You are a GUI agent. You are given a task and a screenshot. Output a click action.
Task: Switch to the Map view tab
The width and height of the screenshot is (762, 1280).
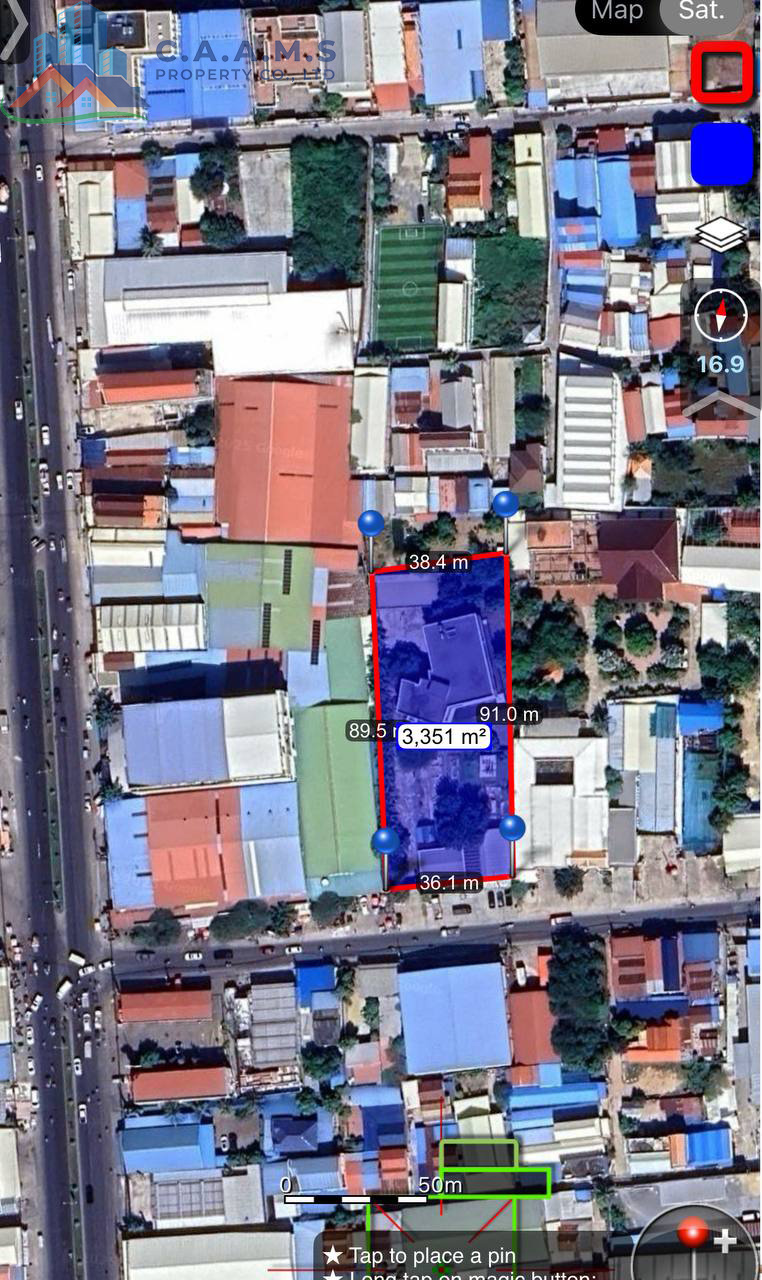(617, 13)
